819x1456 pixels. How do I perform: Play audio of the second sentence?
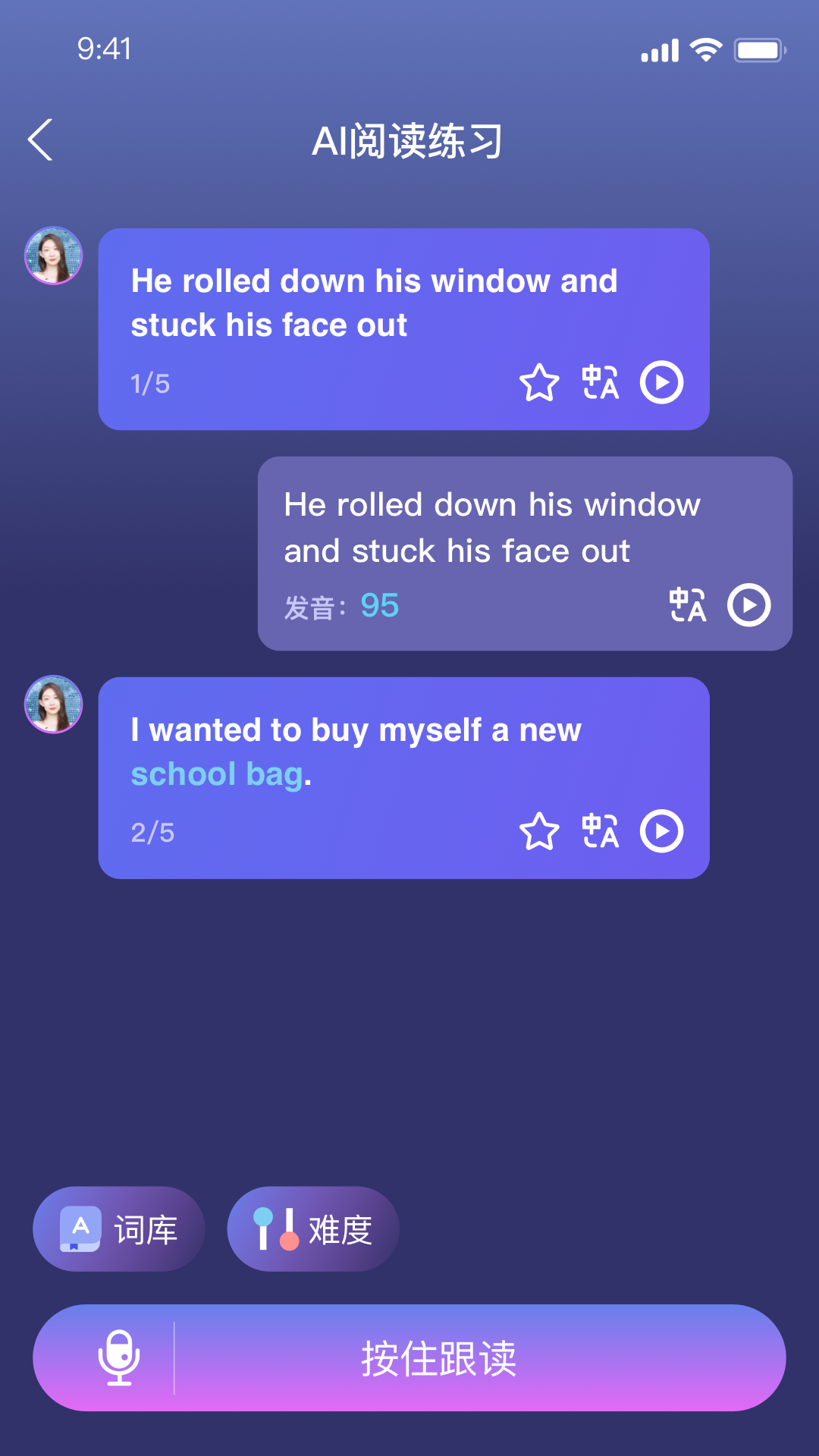click(661, 831)
